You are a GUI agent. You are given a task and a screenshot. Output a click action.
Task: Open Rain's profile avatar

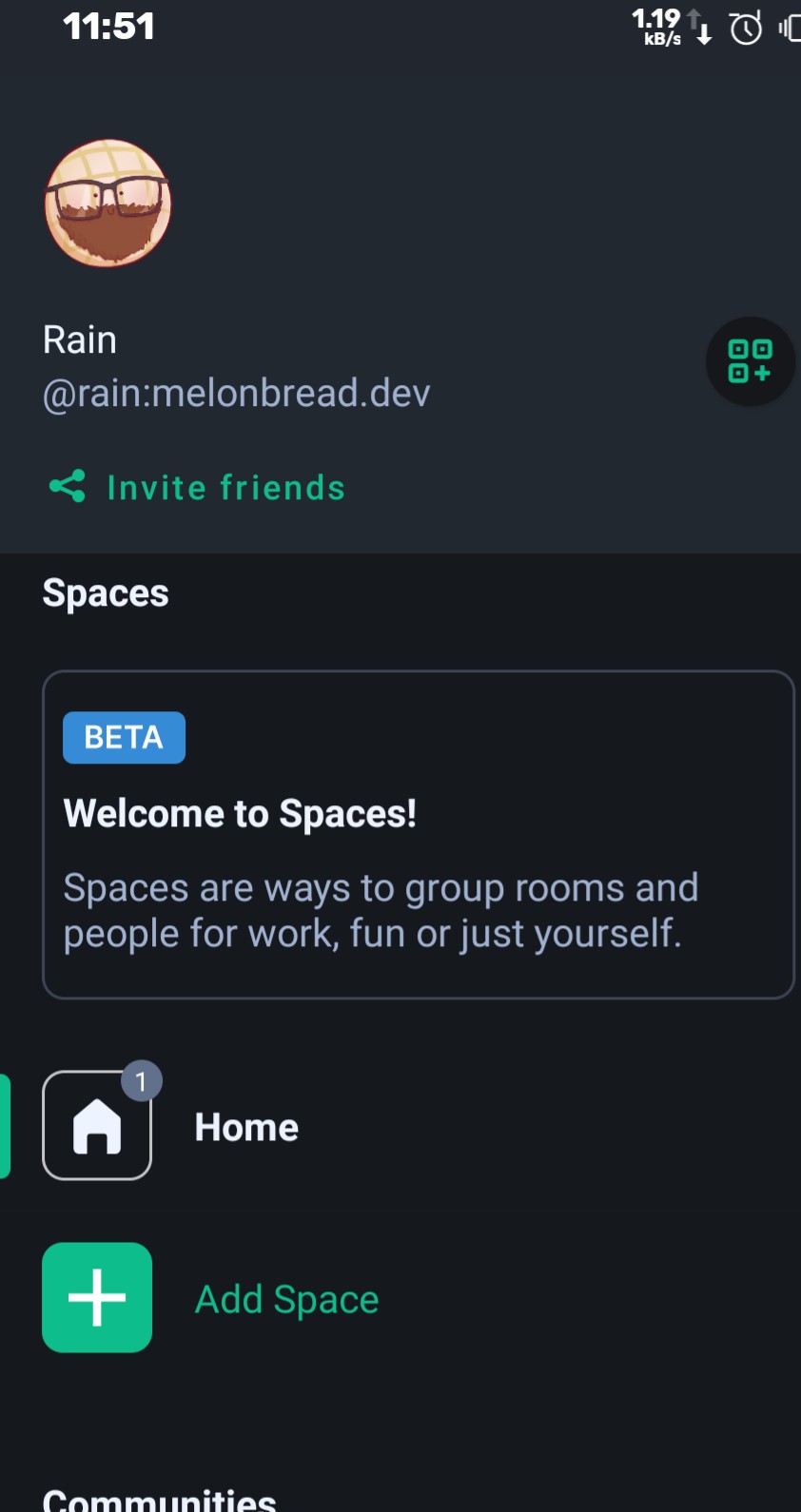coord(107,203)
